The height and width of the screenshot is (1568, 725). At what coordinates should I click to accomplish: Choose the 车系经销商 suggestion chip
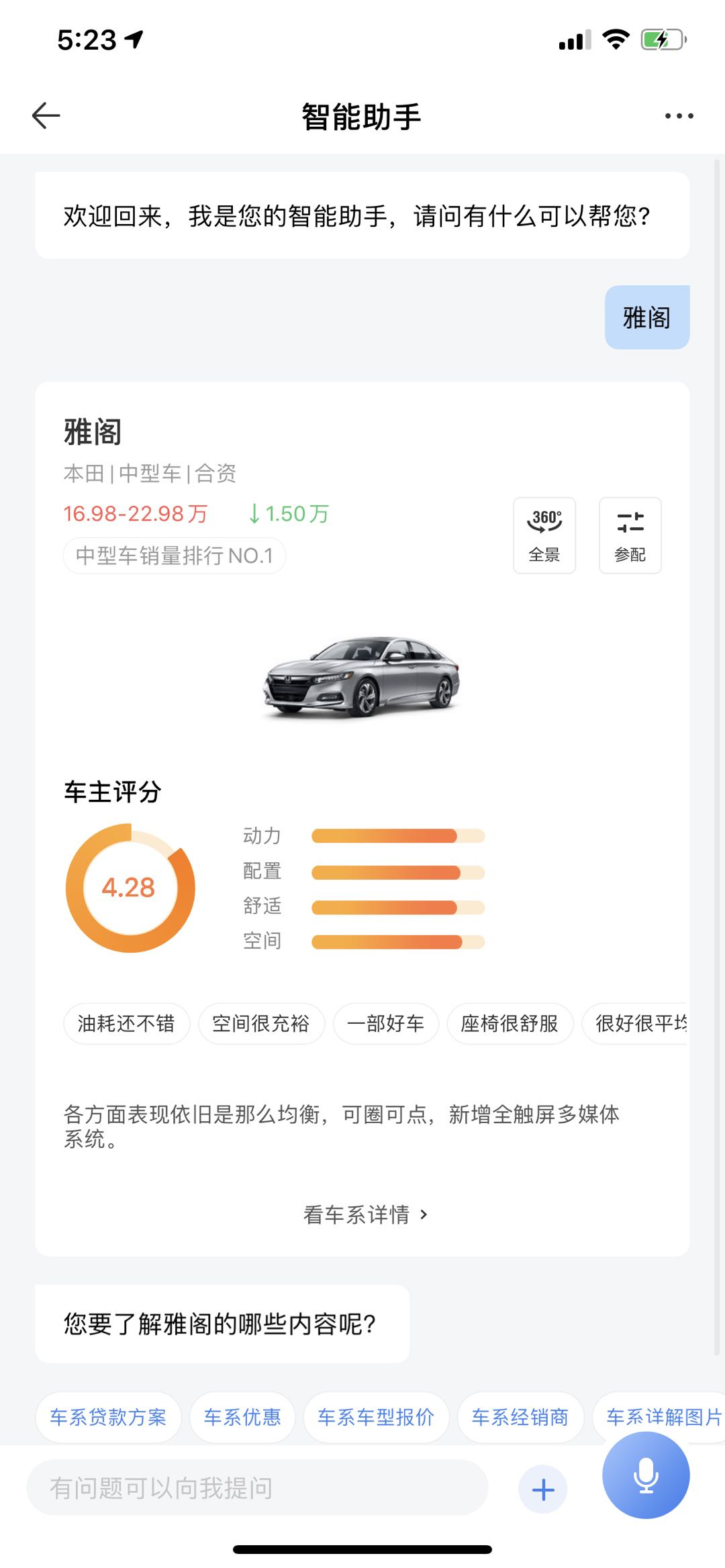coord(520,1417)
